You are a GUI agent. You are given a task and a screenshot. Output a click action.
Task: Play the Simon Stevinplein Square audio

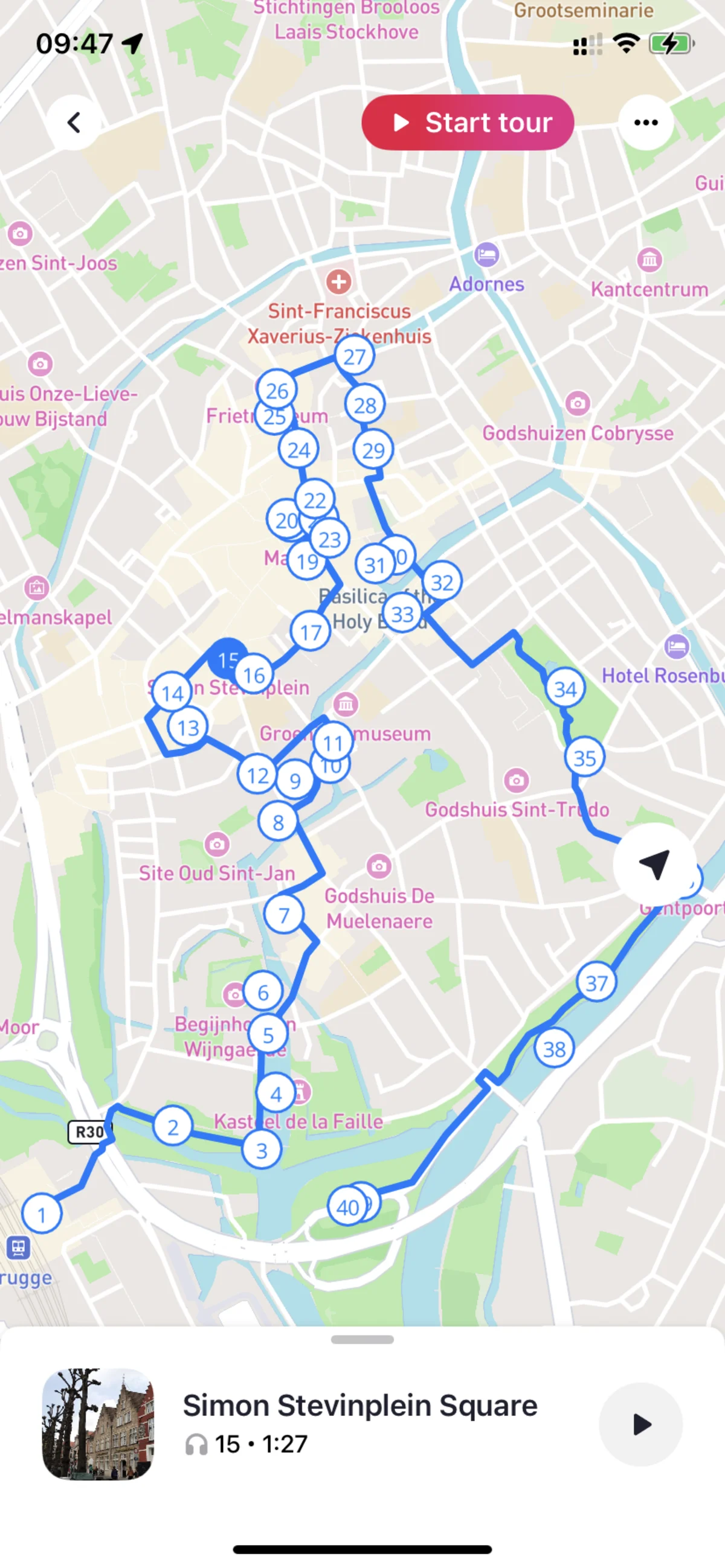tap(640, 1424)
